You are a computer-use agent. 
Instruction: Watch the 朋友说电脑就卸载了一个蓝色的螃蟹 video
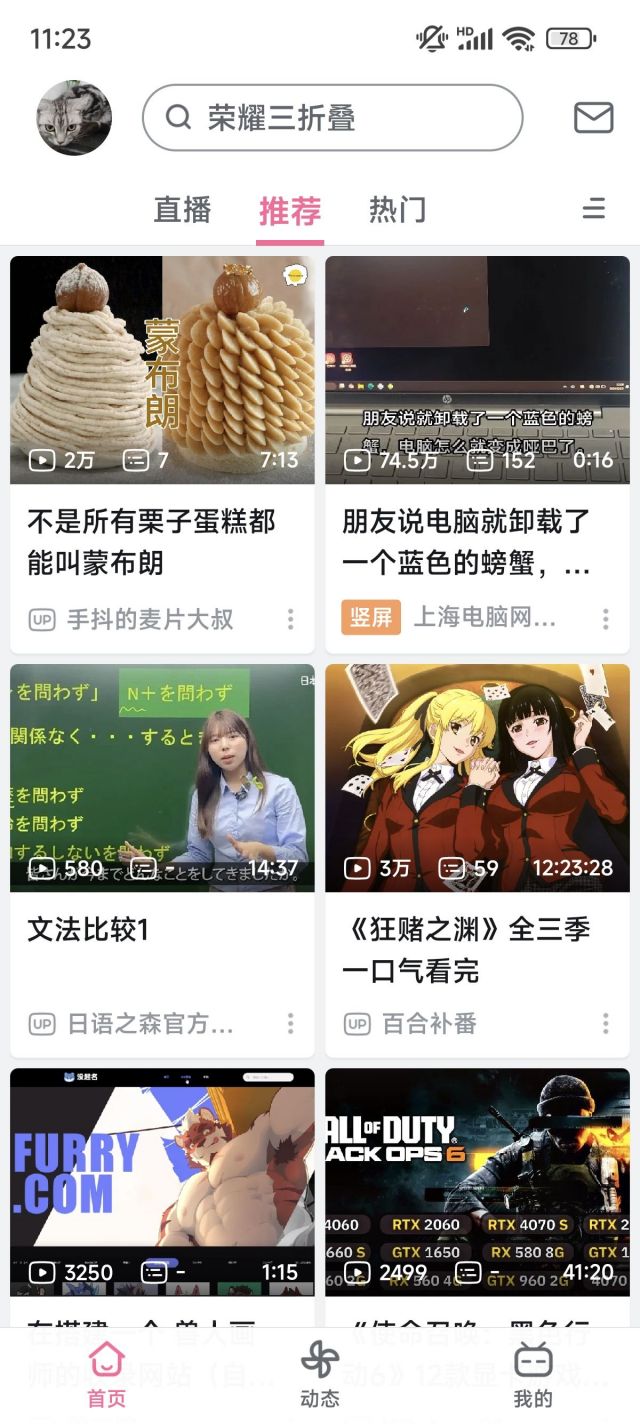pos(477,370)
